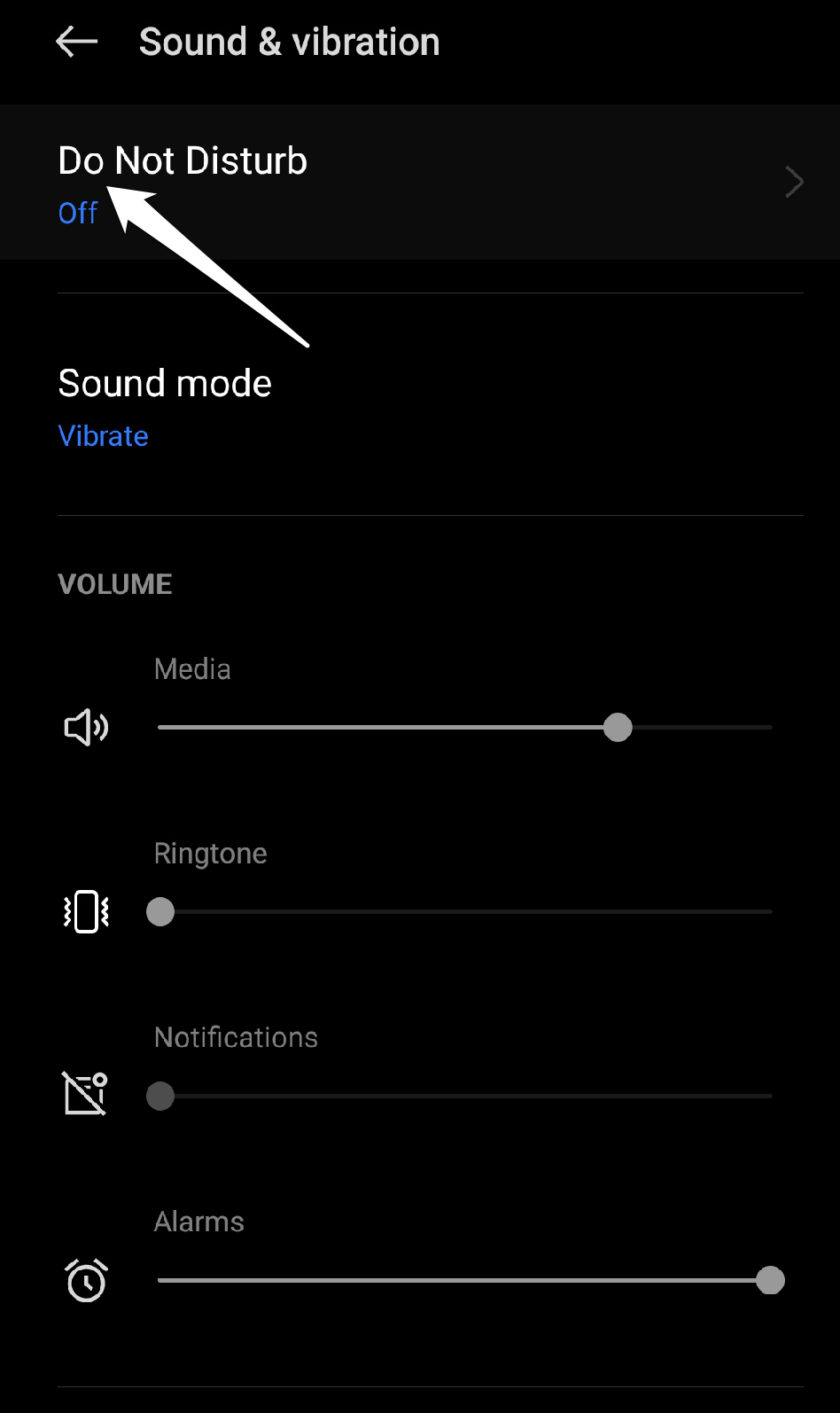Go back from Sound & vibration
Screen dimensions: 840x1413
76,42
